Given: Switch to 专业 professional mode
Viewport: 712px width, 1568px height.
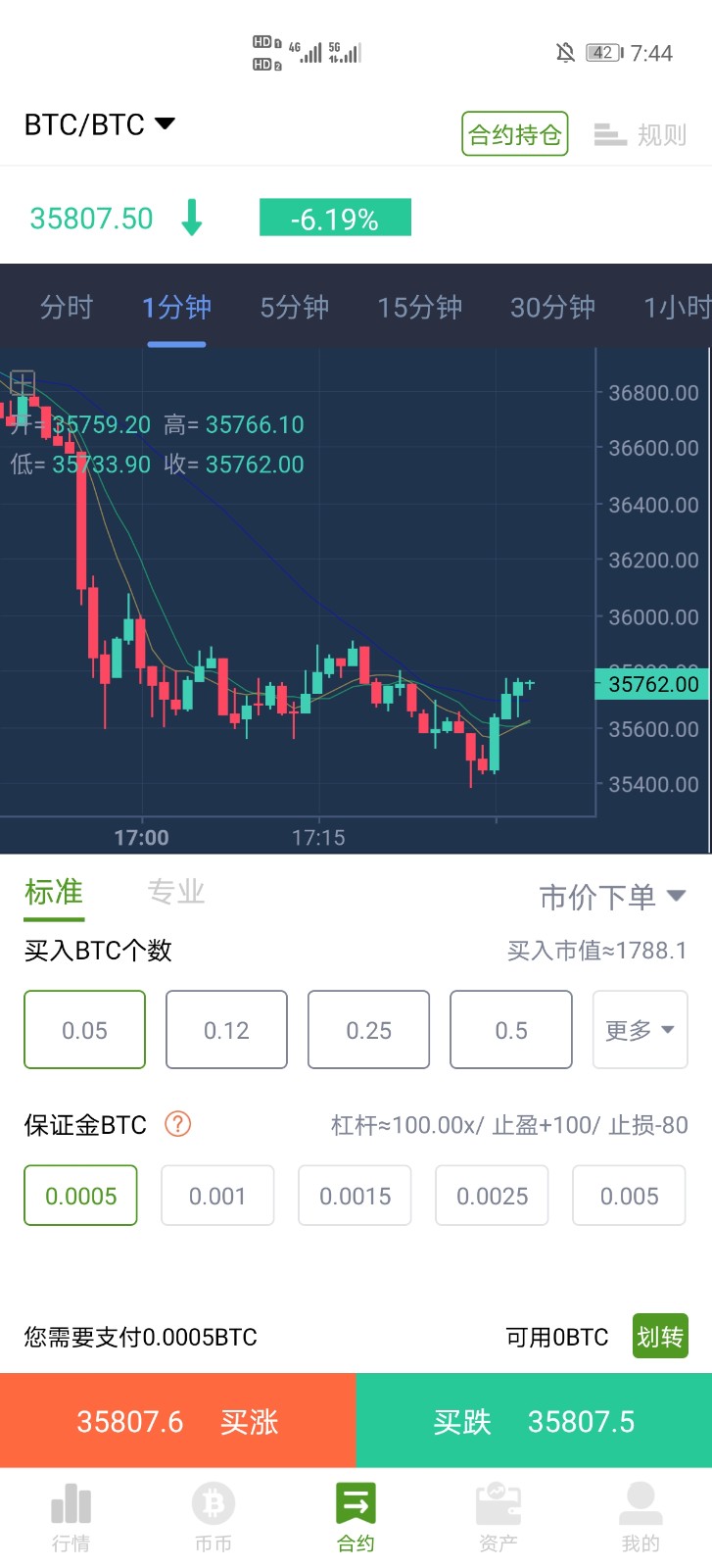Looking at the screenshot, I should [176, 892].
